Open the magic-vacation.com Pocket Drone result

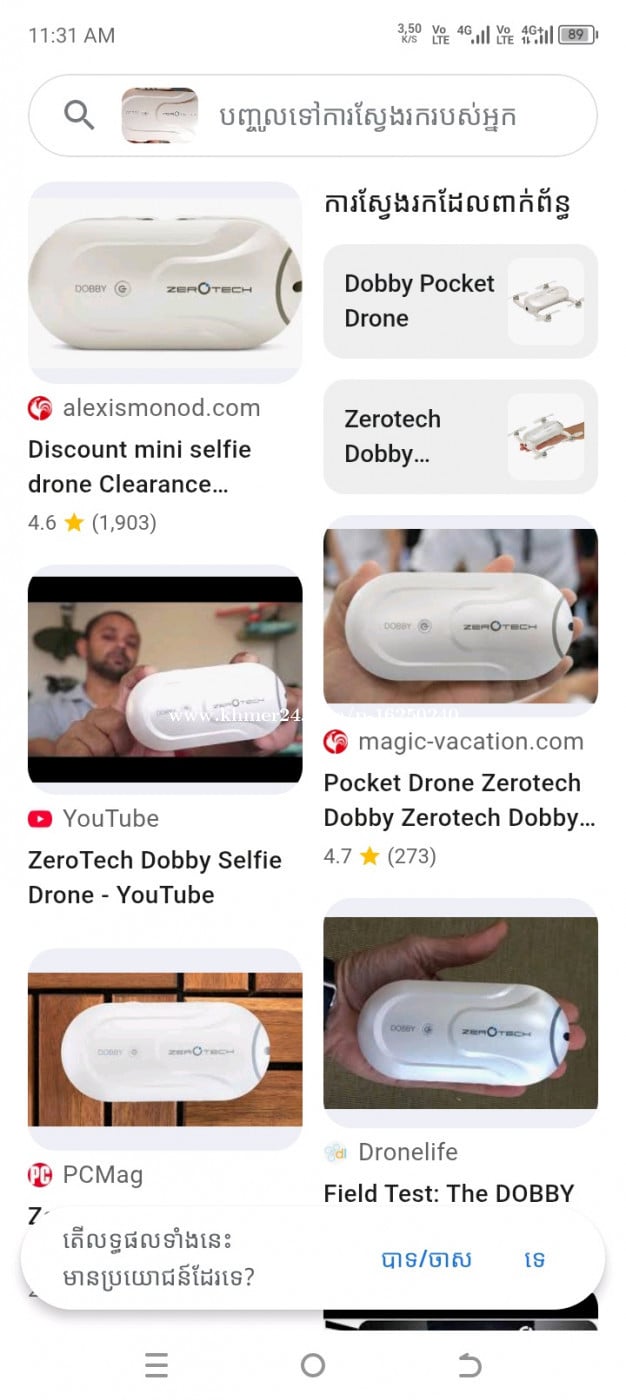460,617
